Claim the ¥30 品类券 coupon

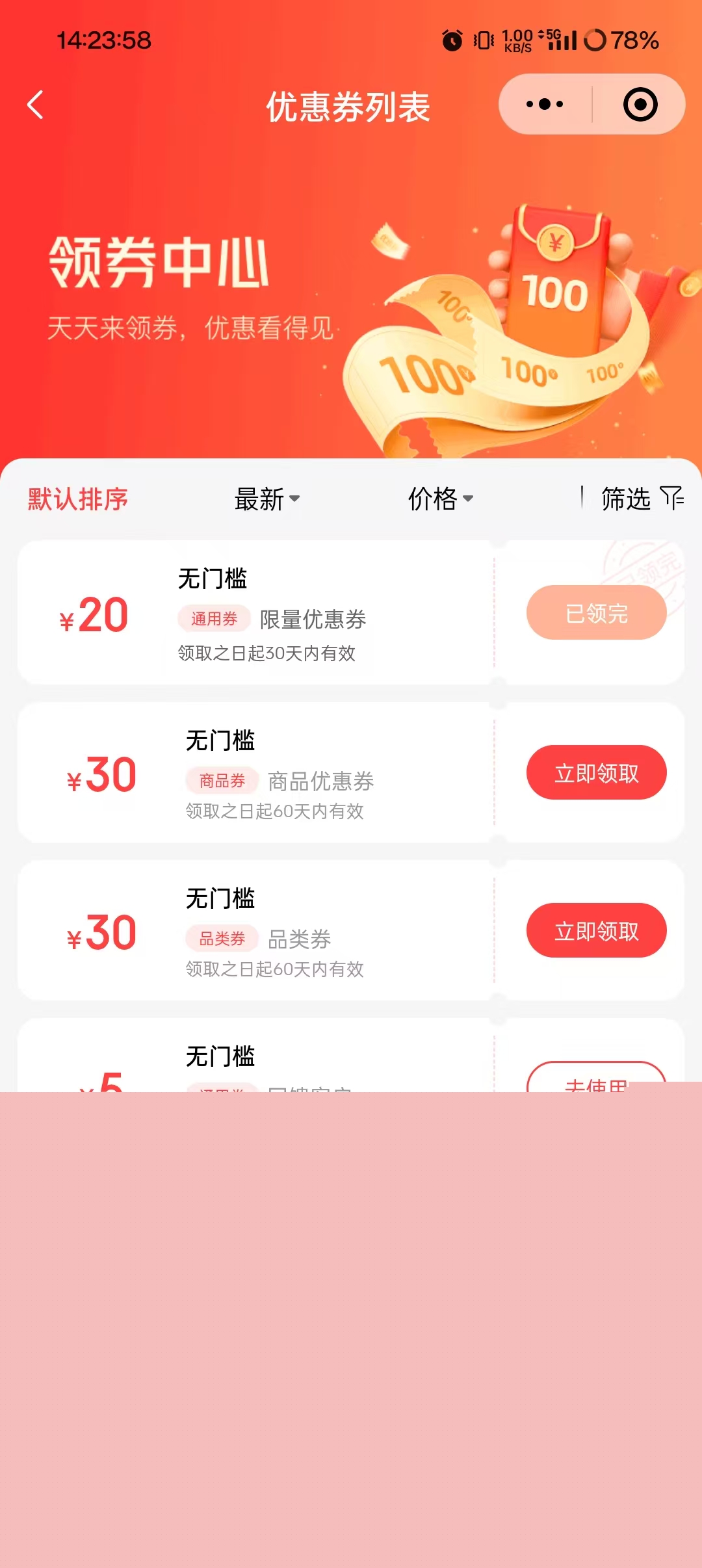(596, 931)
